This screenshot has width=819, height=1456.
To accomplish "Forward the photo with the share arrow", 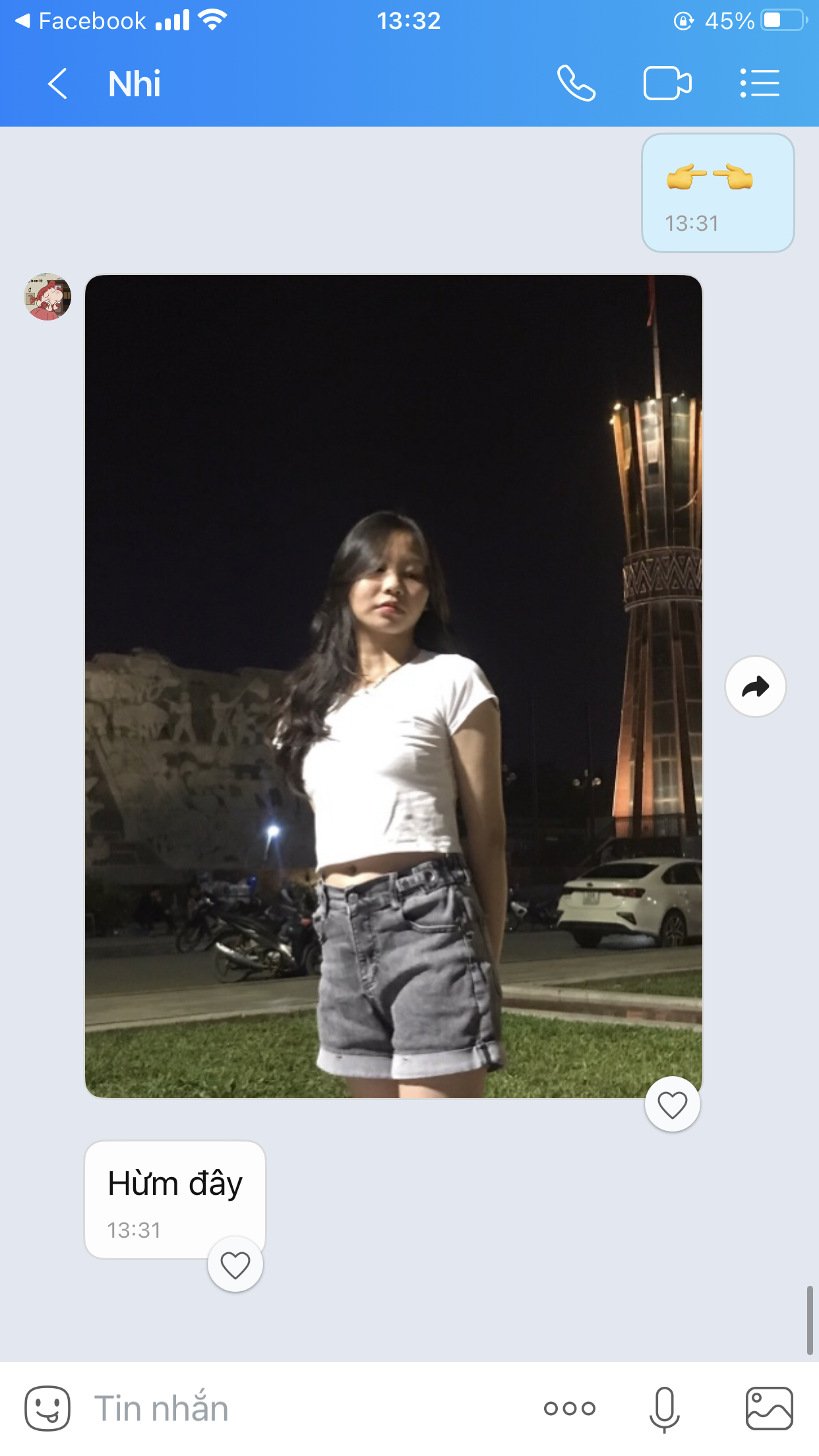I will [755, 686].
